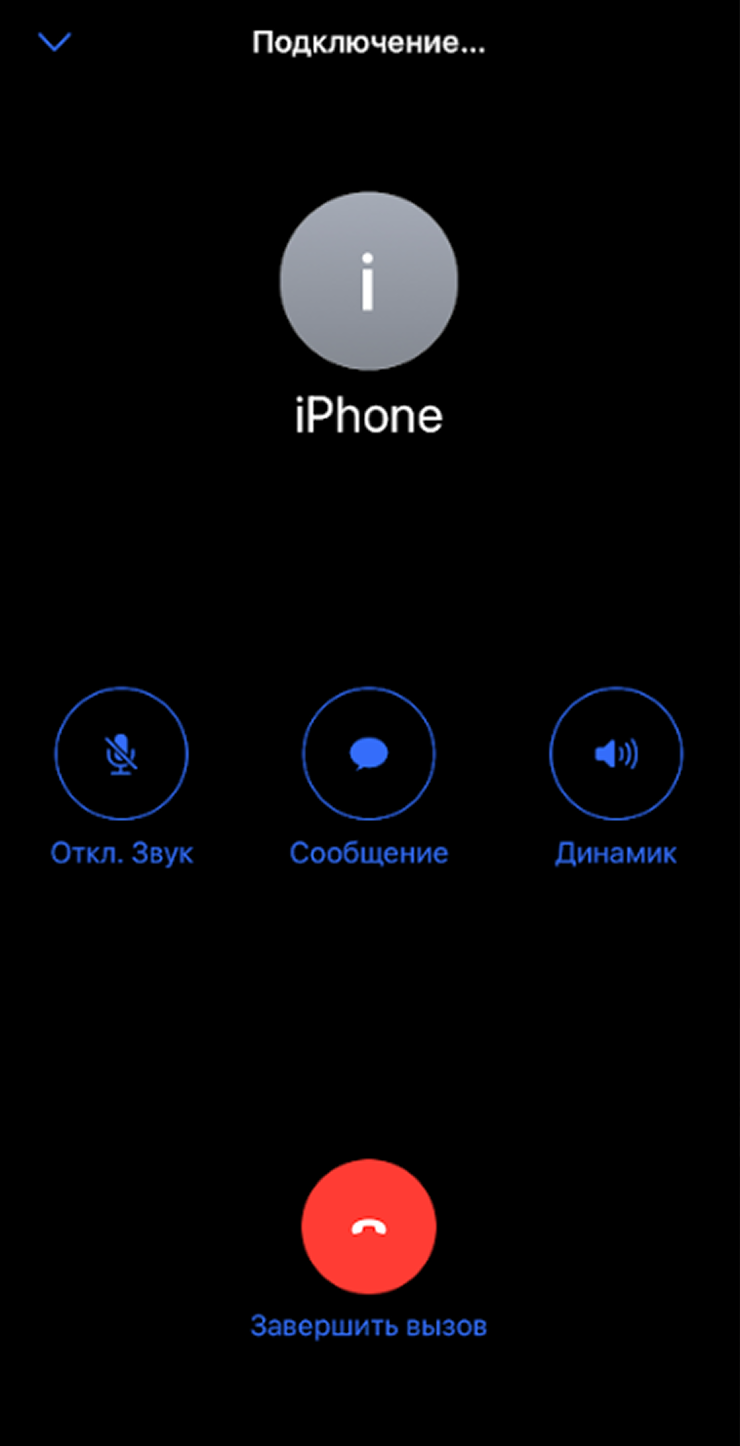740x1446 pixels.
Task: Minimize the call screen with the down chevron
Action: point(54,42)
